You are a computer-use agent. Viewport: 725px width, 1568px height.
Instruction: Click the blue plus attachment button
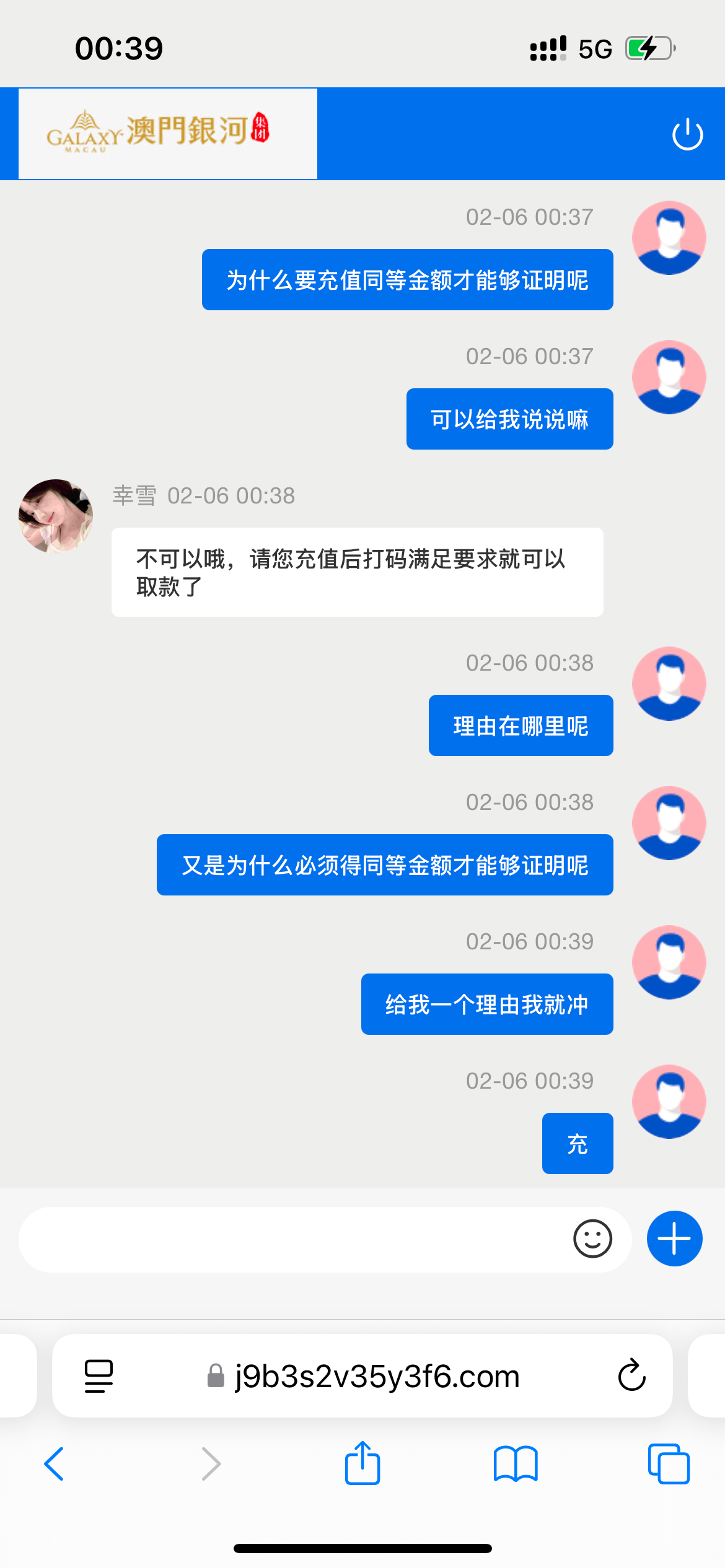coord(674,1239)
